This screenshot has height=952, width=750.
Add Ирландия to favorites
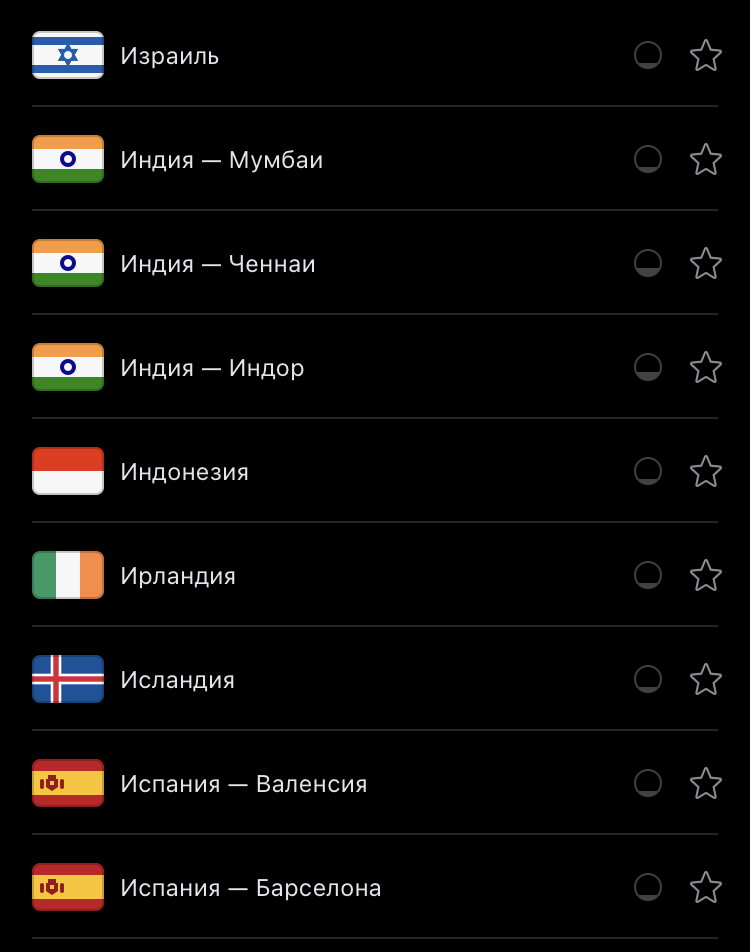click(x=706, y=576)
